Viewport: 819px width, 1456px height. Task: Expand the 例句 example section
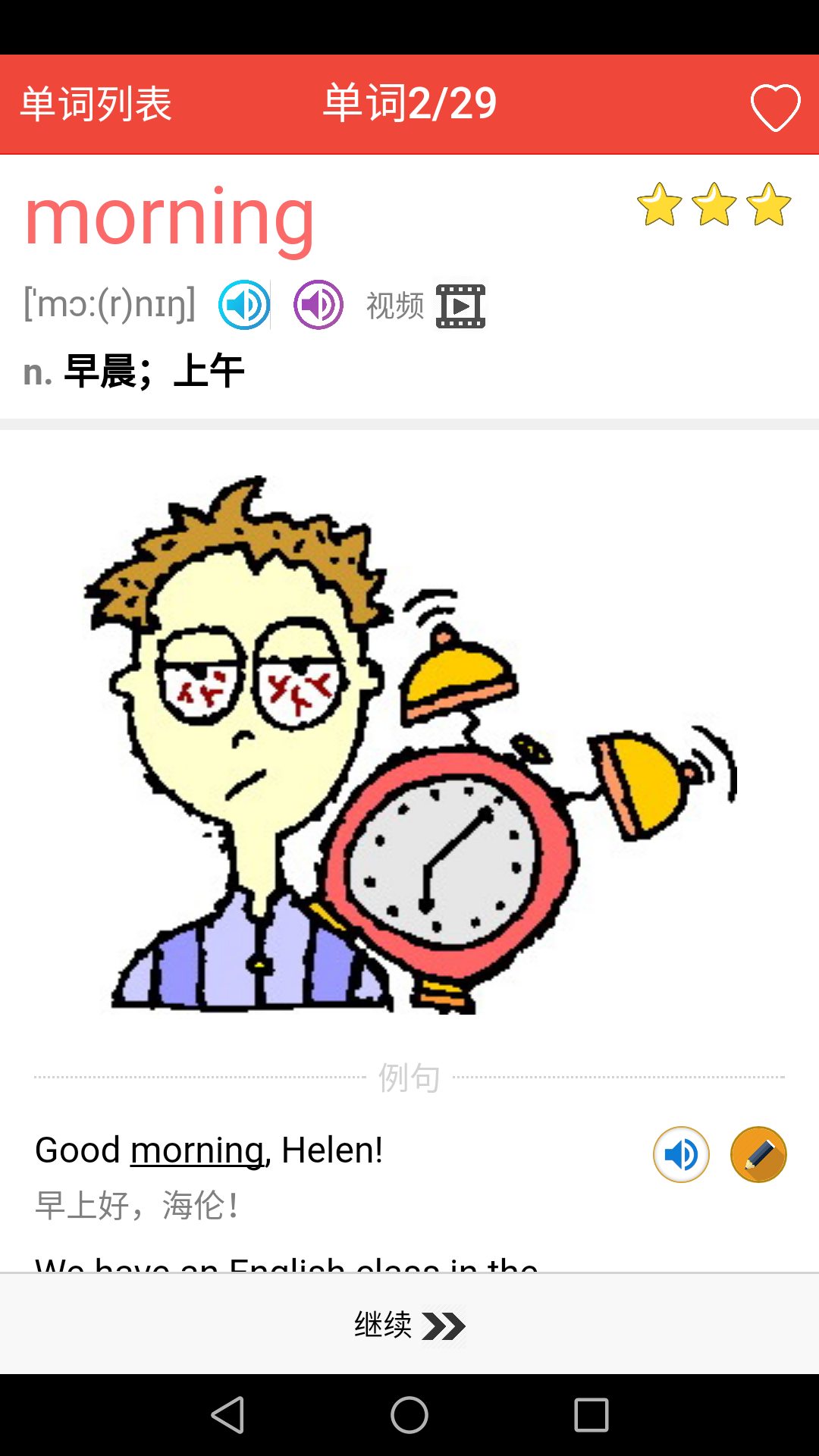pos(409,1076)
